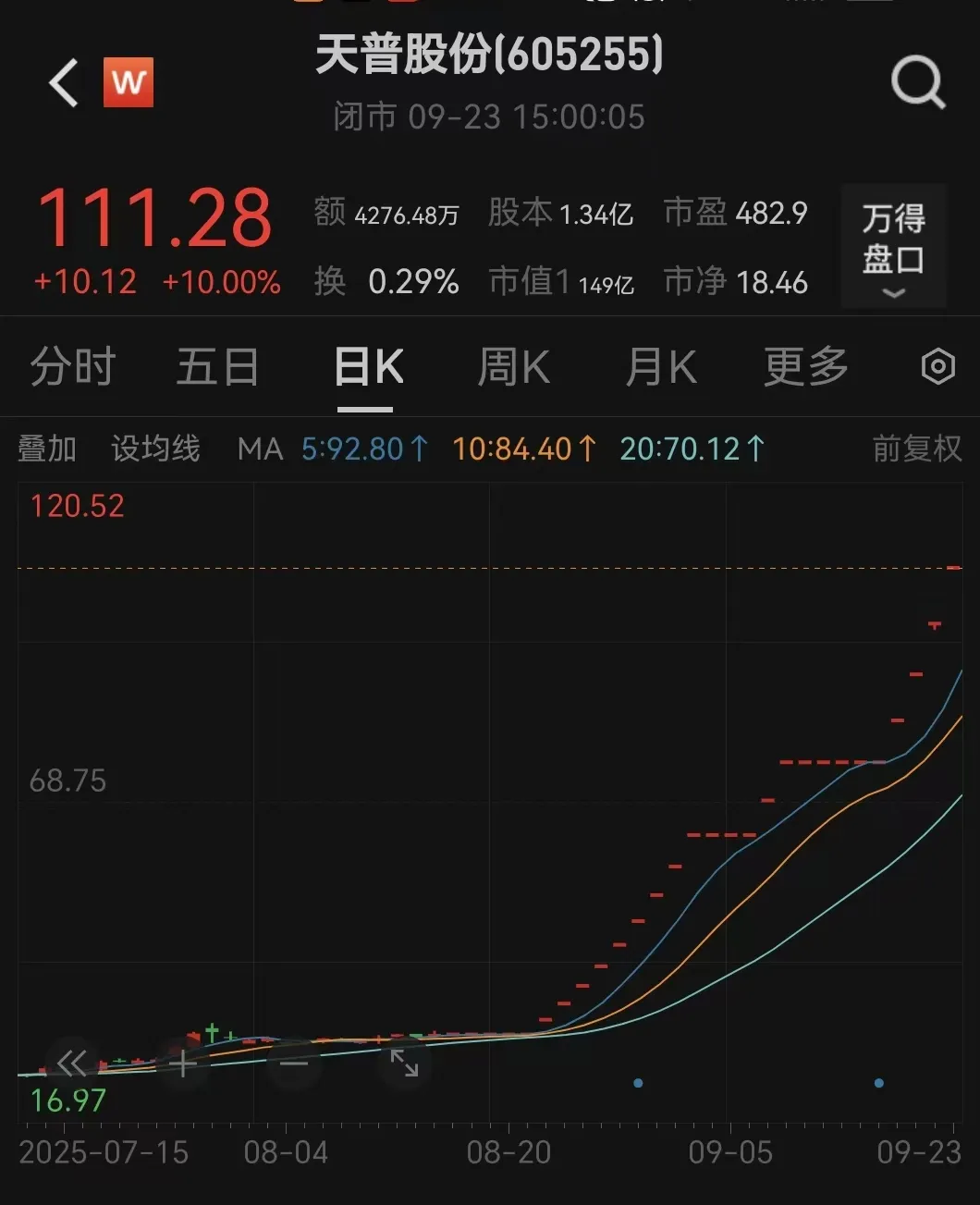Switch to the 五日 chart tab
The image size is (980, 1205).
point(217,367)
